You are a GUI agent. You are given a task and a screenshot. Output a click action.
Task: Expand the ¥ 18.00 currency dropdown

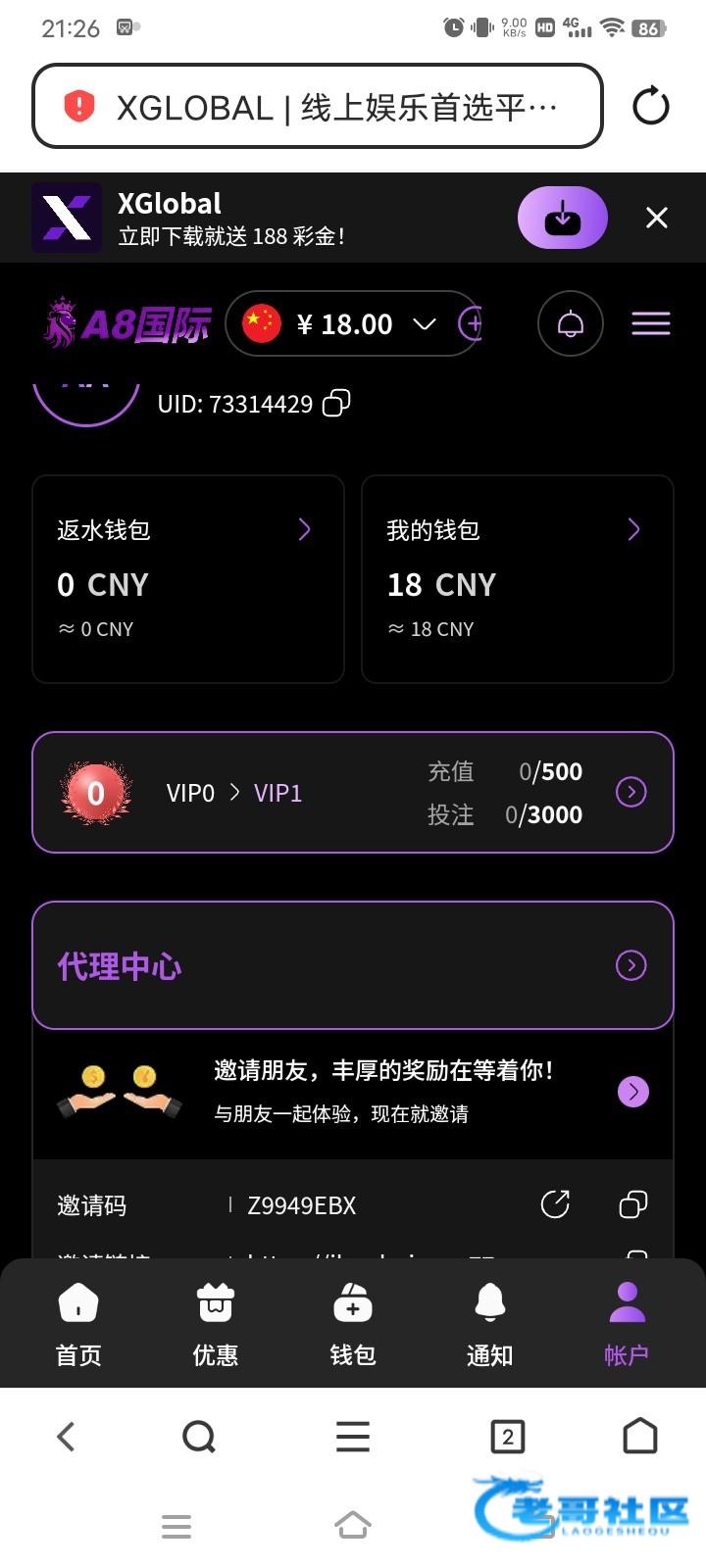pyautogui.click(x=424, y=323)
